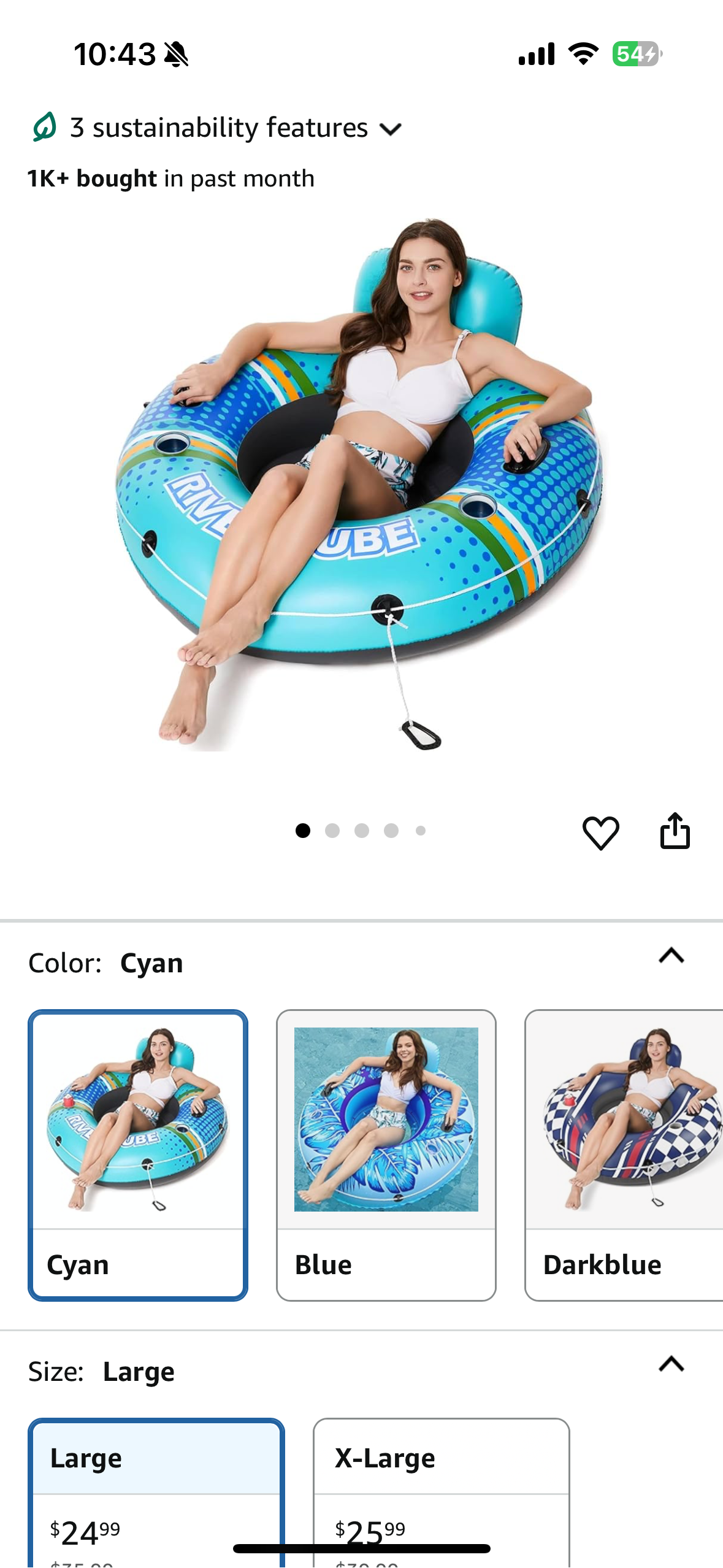
Task: Collapse the Size section
Action: [671, 1364]
